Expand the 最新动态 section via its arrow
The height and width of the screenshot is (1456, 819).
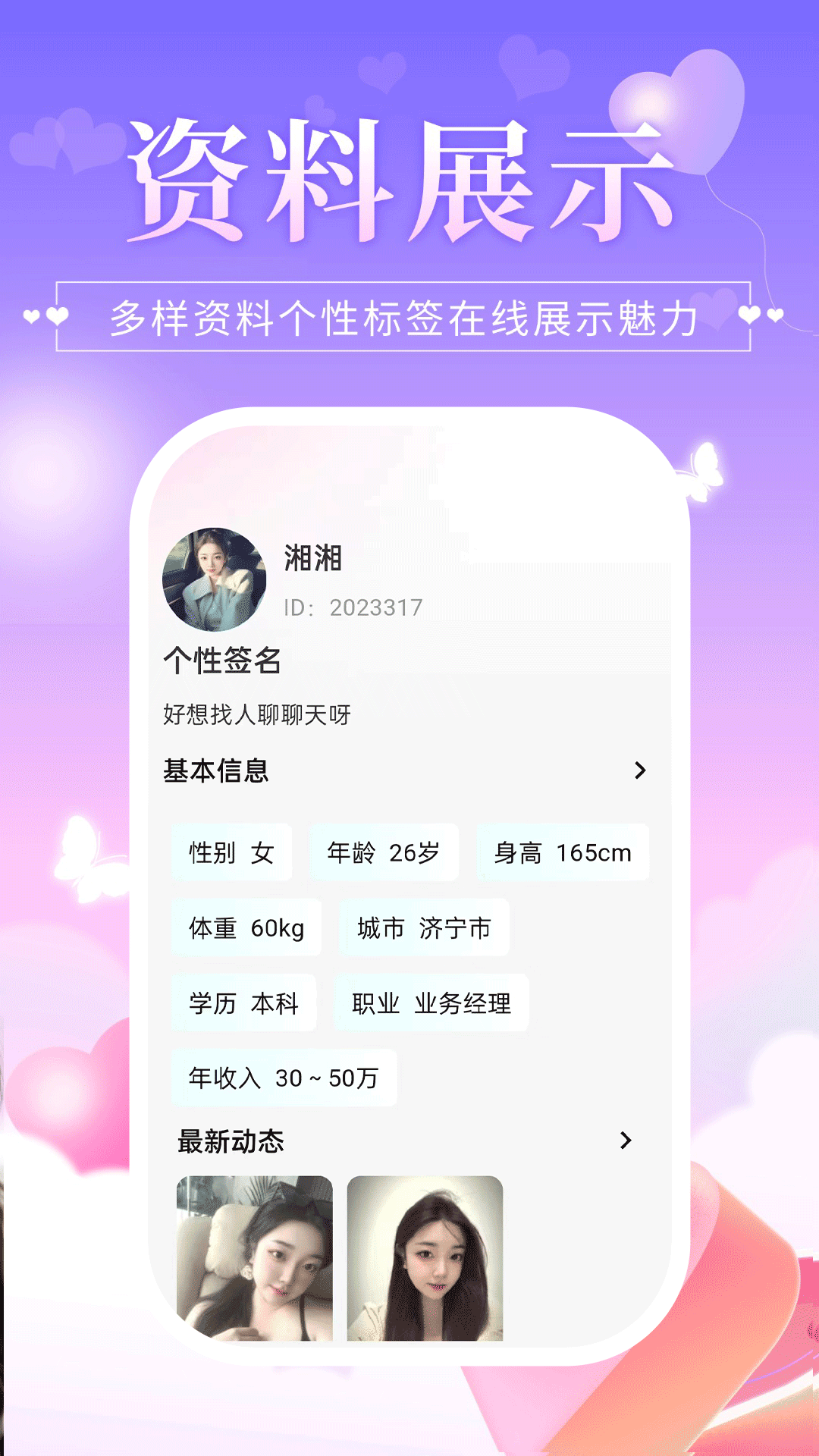[625, 1140]
